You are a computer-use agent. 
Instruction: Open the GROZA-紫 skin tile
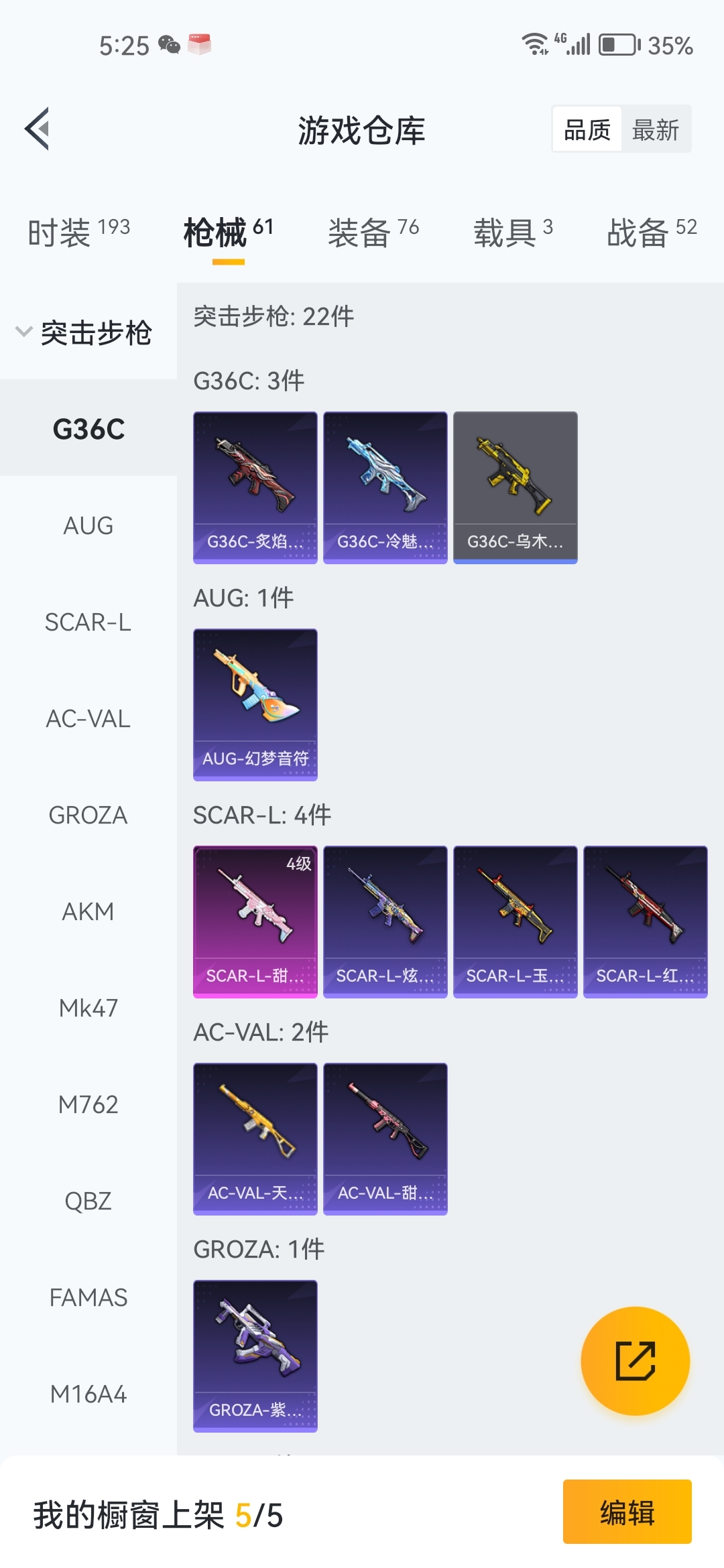click(x=255, y=1356)
